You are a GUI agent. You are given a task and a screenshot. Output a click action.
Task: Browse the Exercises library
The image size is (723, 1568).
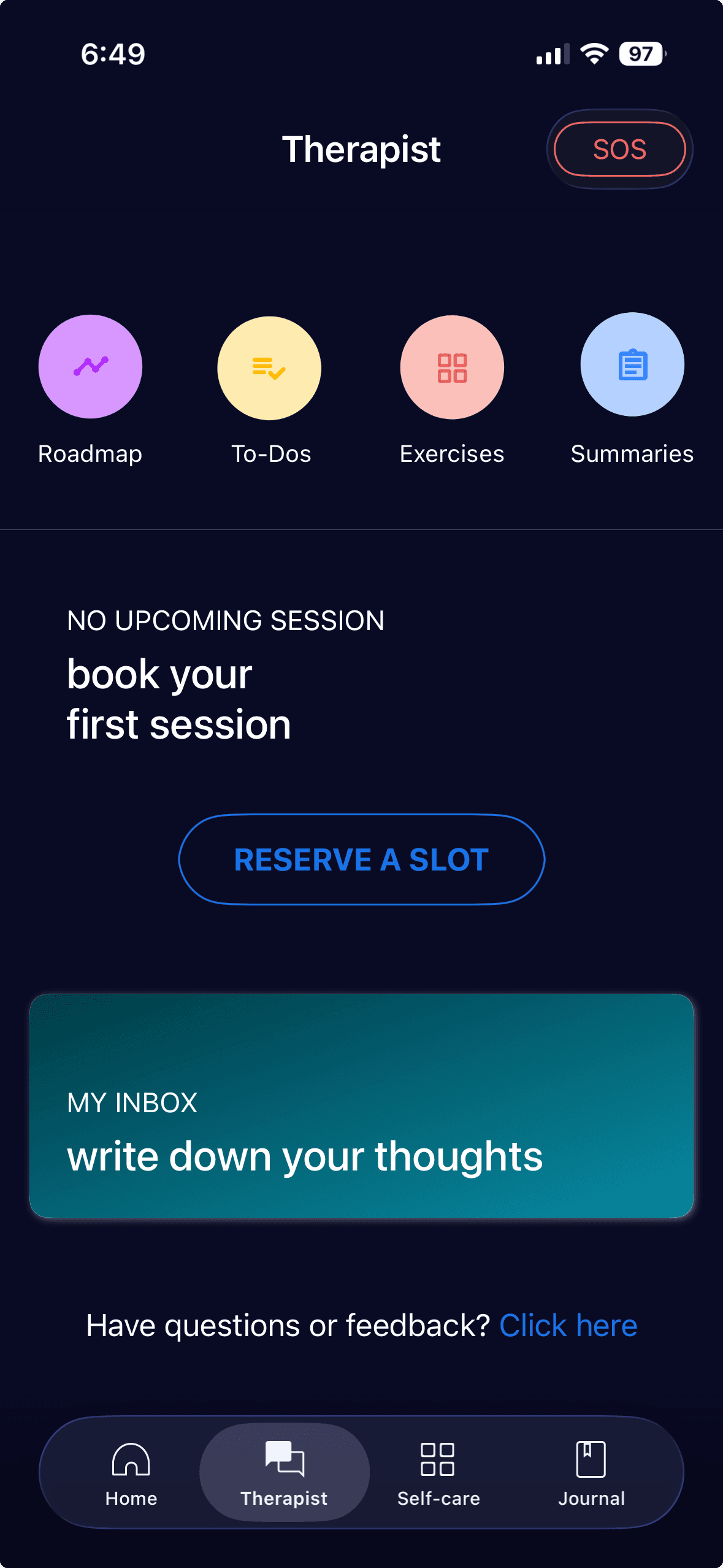tap(451, 366)
